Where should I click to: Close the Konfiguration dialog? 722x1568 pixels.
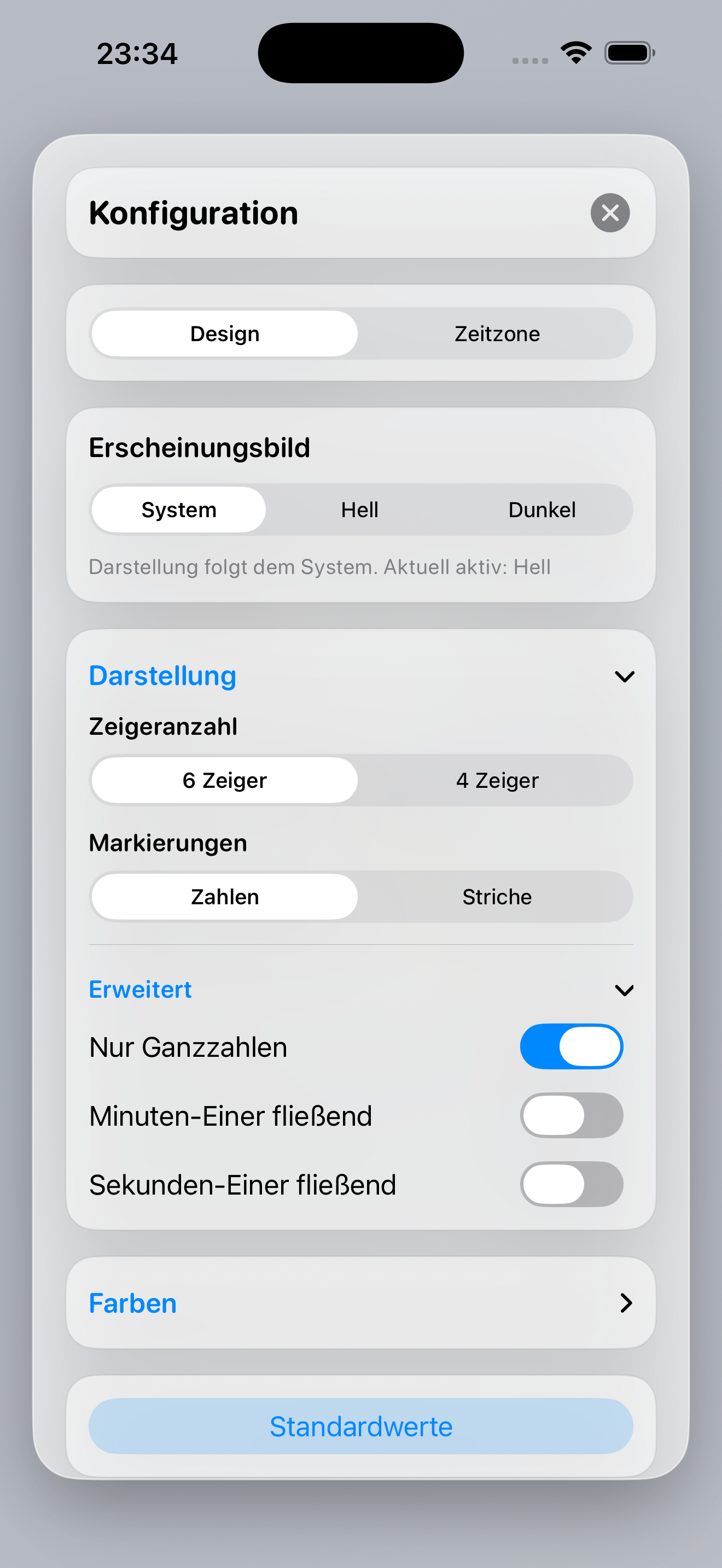[609, 213]
